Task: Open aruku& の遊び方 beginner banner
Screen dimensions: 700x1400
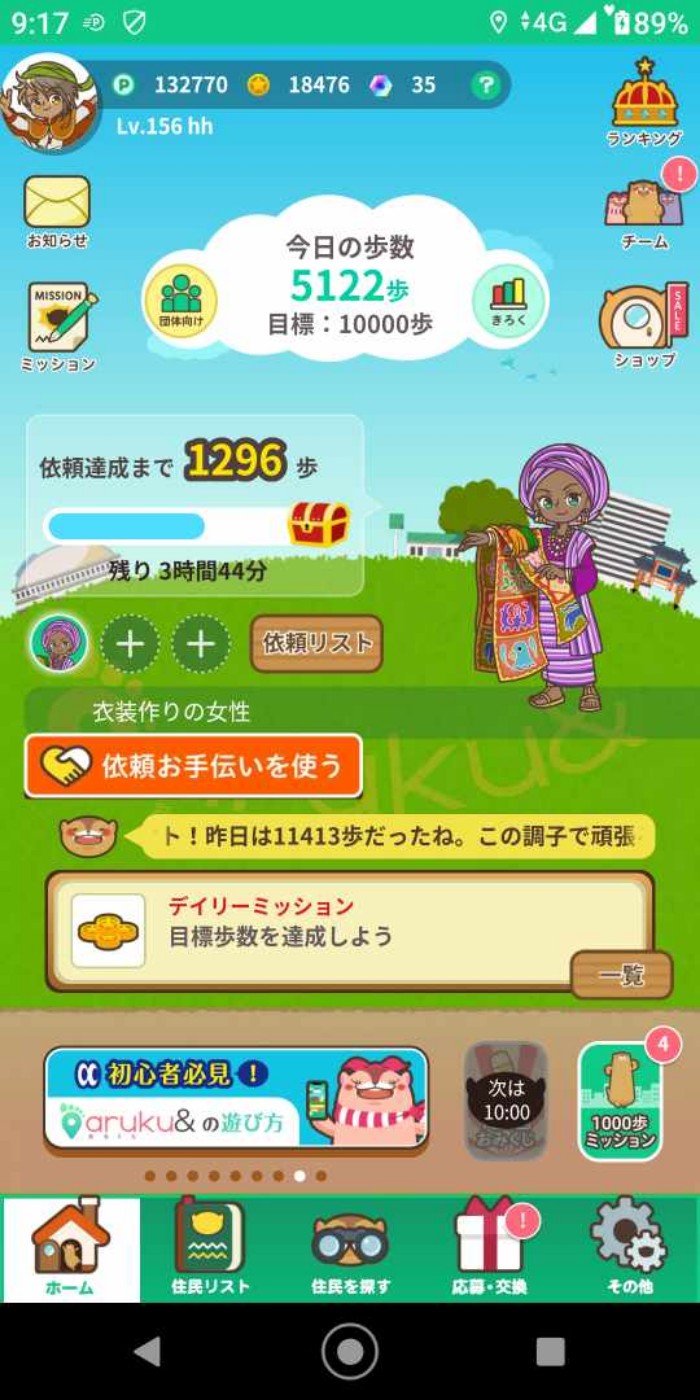Action: tap(236, 1098)
